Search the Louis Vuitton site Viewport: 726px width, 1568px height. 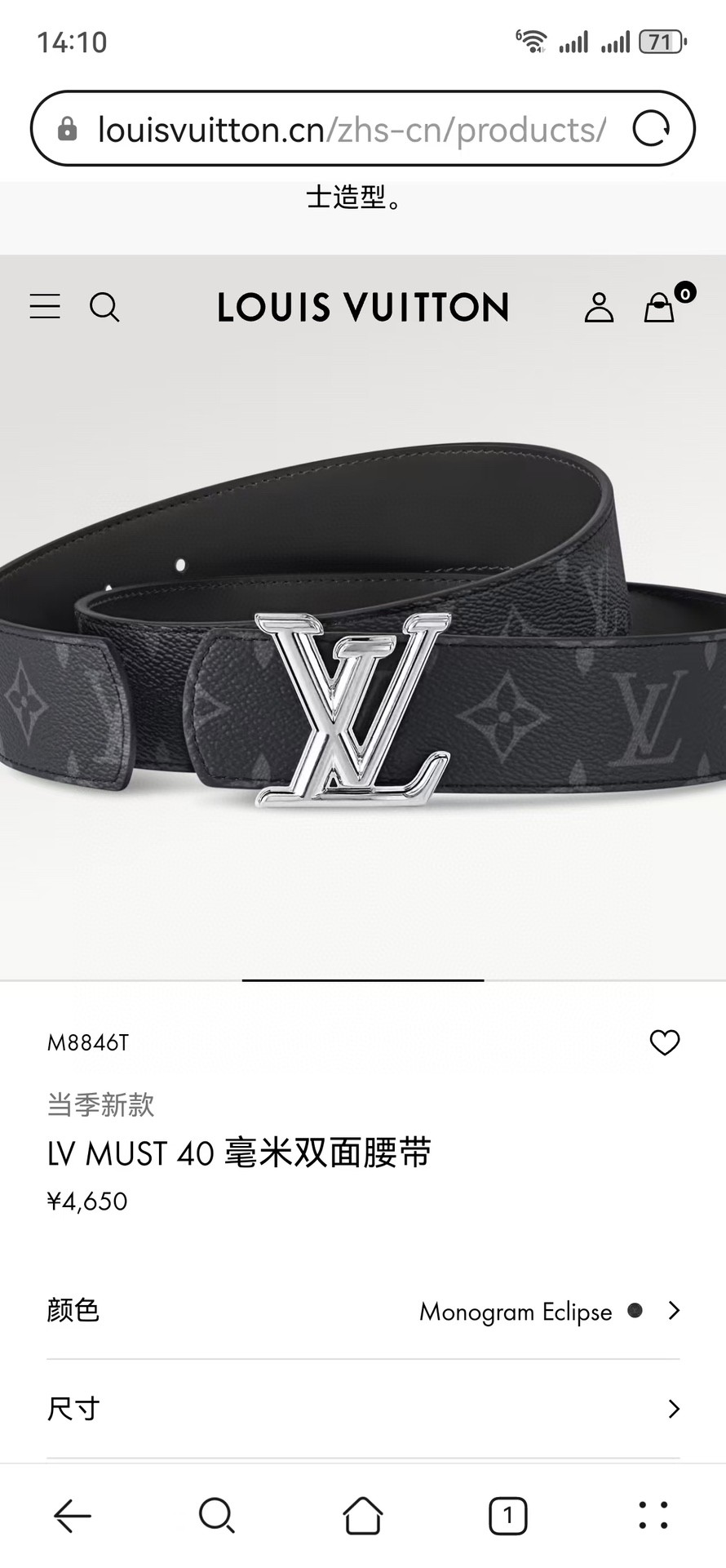click(x=104, y=307)
